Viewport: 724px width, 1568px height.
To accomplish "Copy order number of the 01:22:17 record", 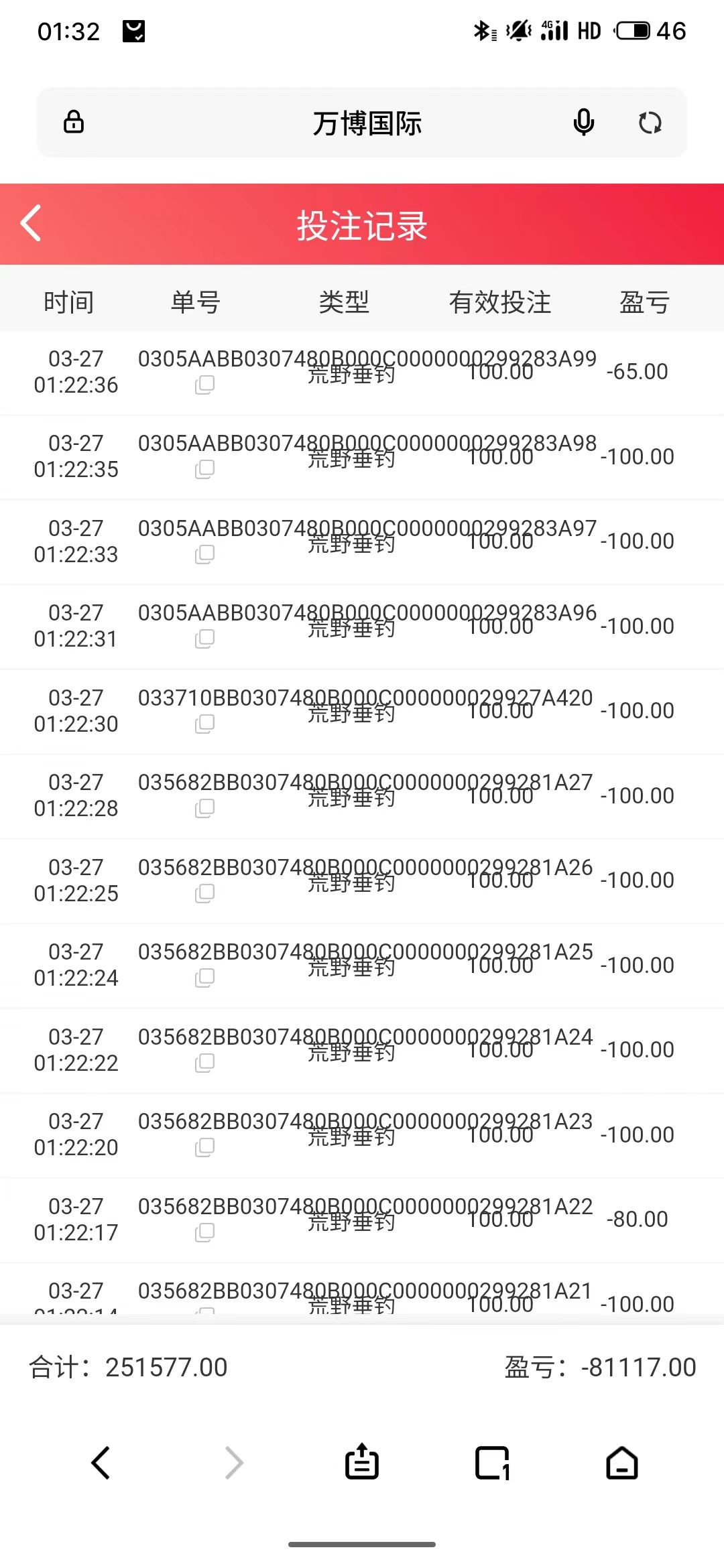I will [204, 1232].
